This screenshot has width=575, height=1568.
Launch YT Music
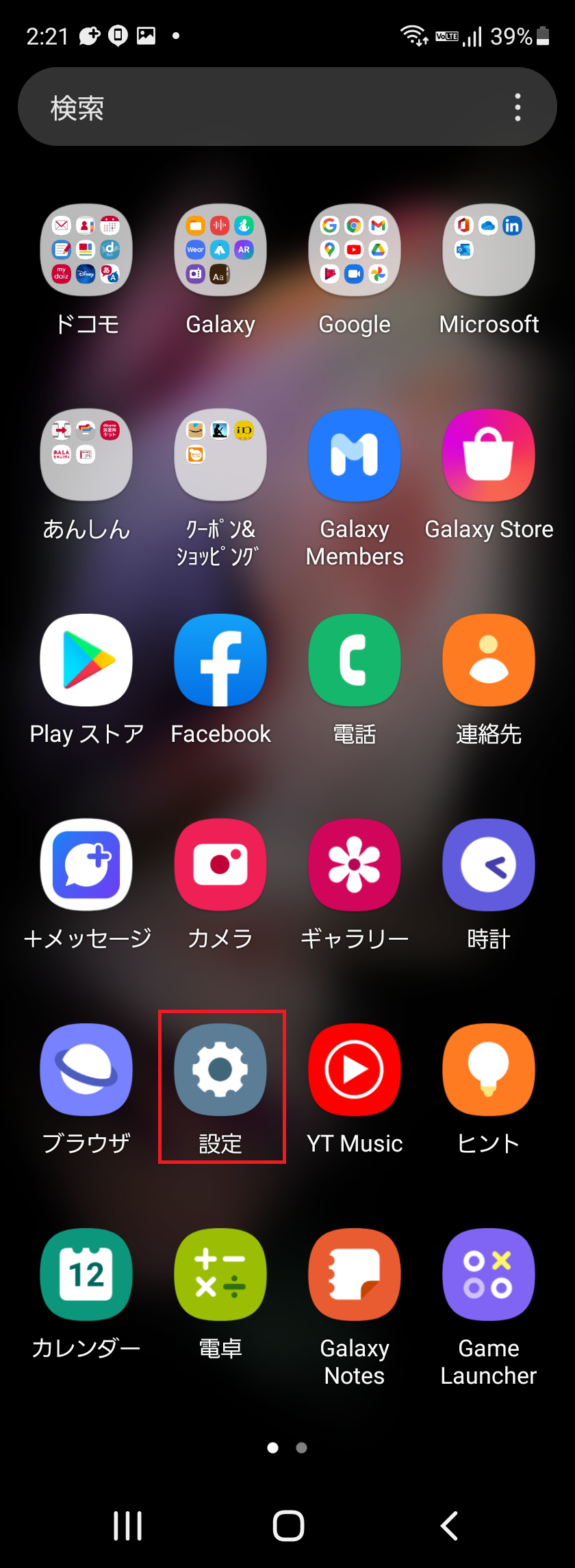tap(354, 1069)
